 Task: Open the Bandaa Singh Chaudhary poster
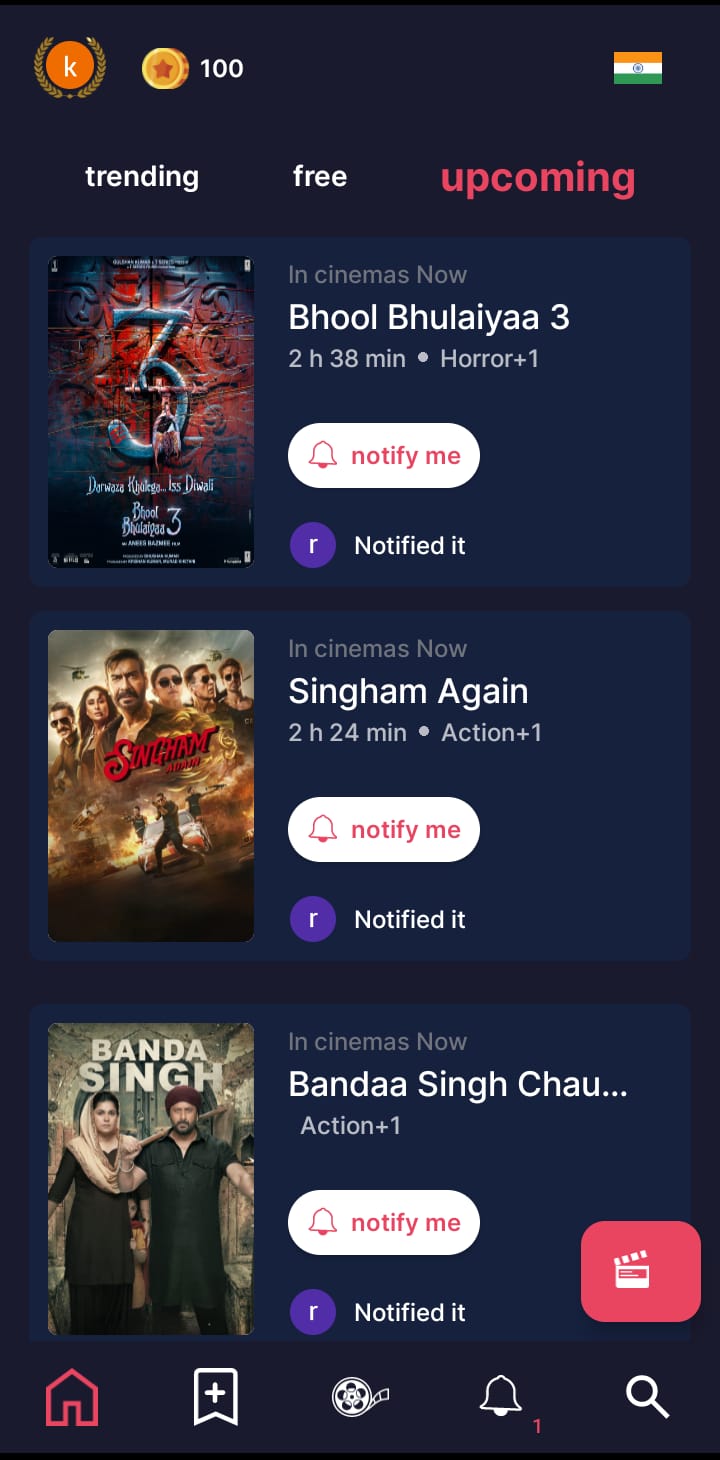click(x=151, y=1178)
